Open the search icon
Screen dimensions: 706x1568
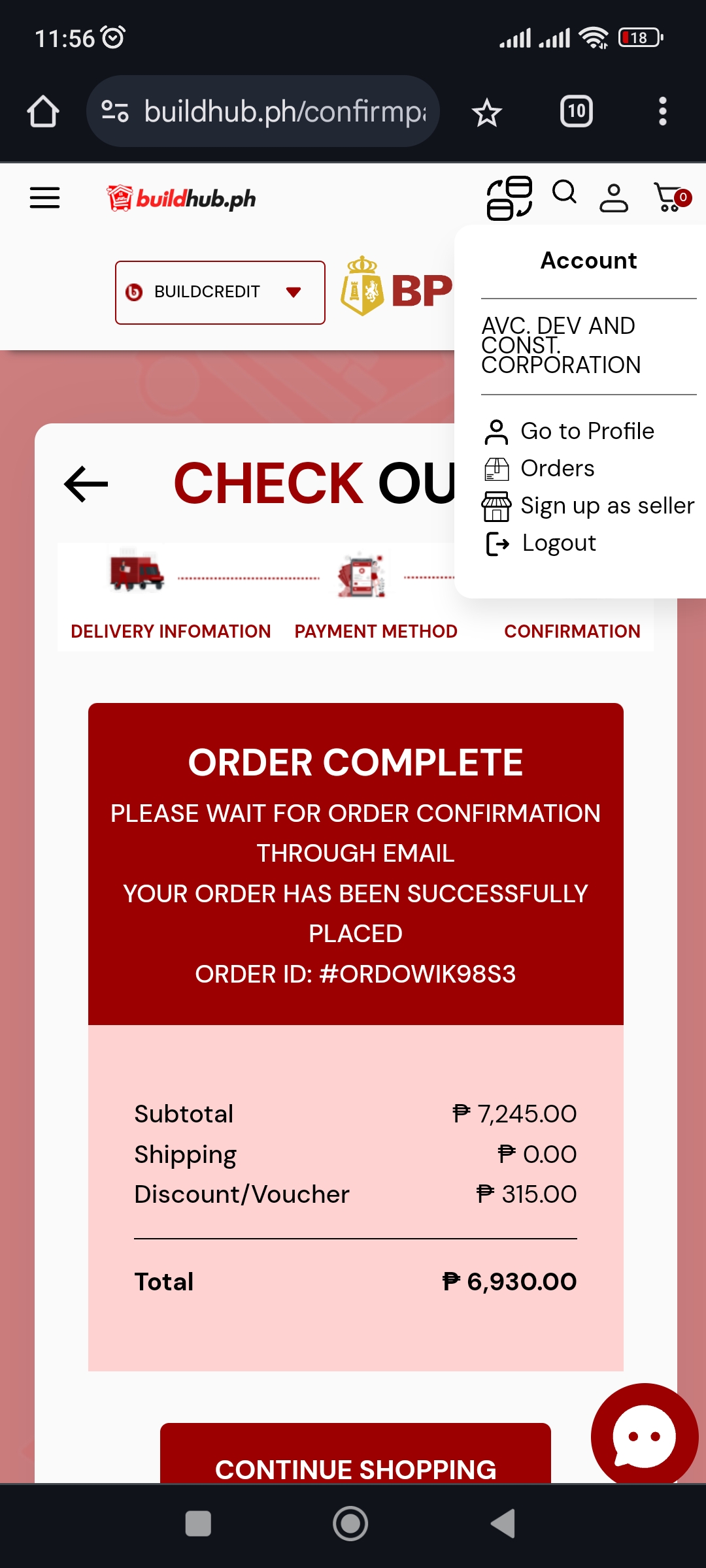tap(564, 193)
